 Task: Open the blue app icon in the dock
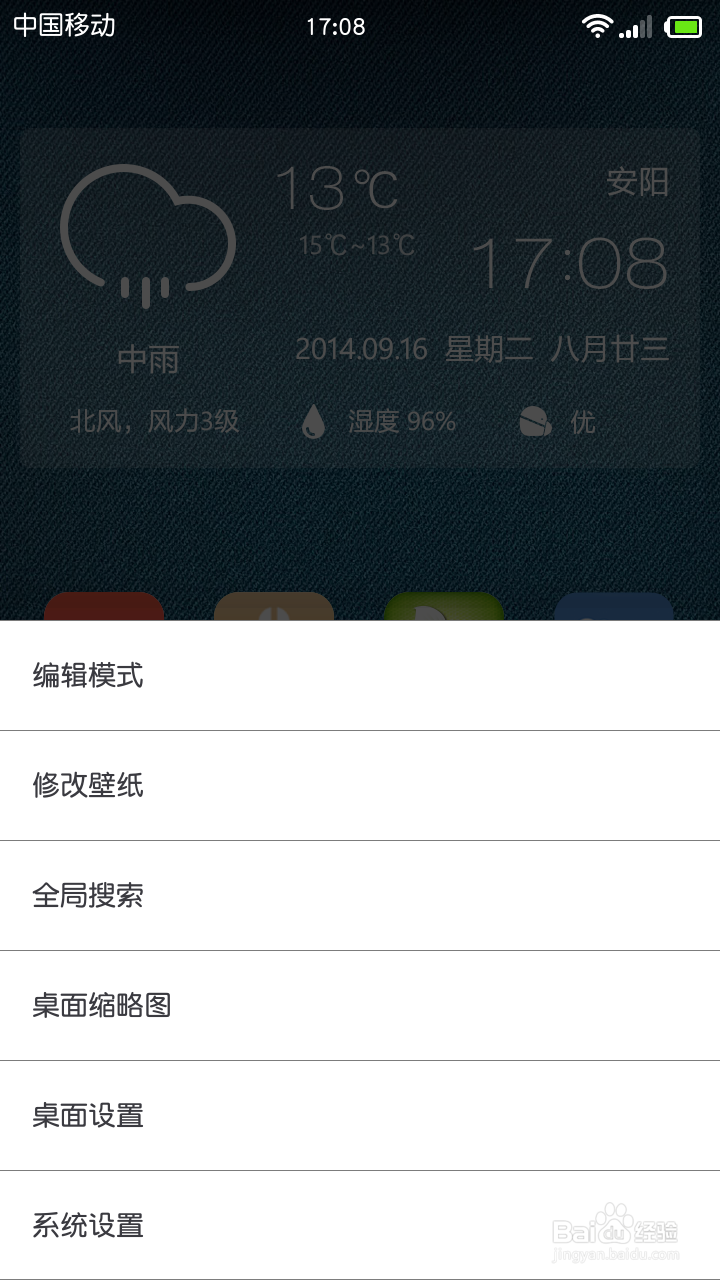[615, 610]
